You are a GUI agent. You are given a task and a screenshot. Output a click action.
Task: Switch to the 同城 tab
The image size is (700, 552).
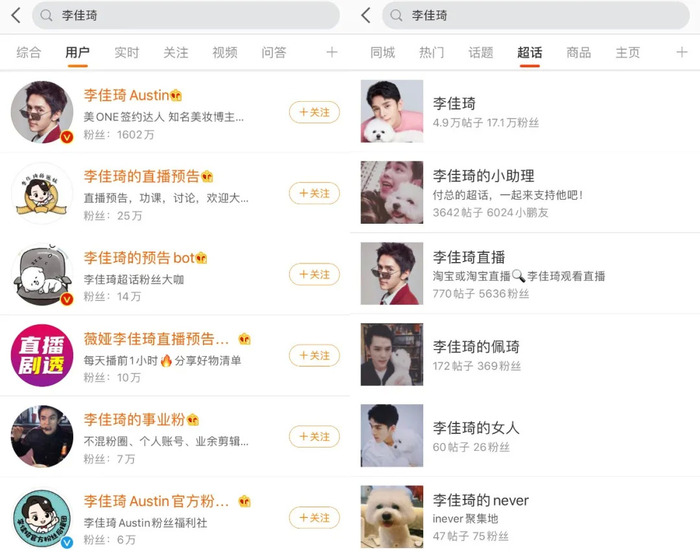click(x=383, y=53)
